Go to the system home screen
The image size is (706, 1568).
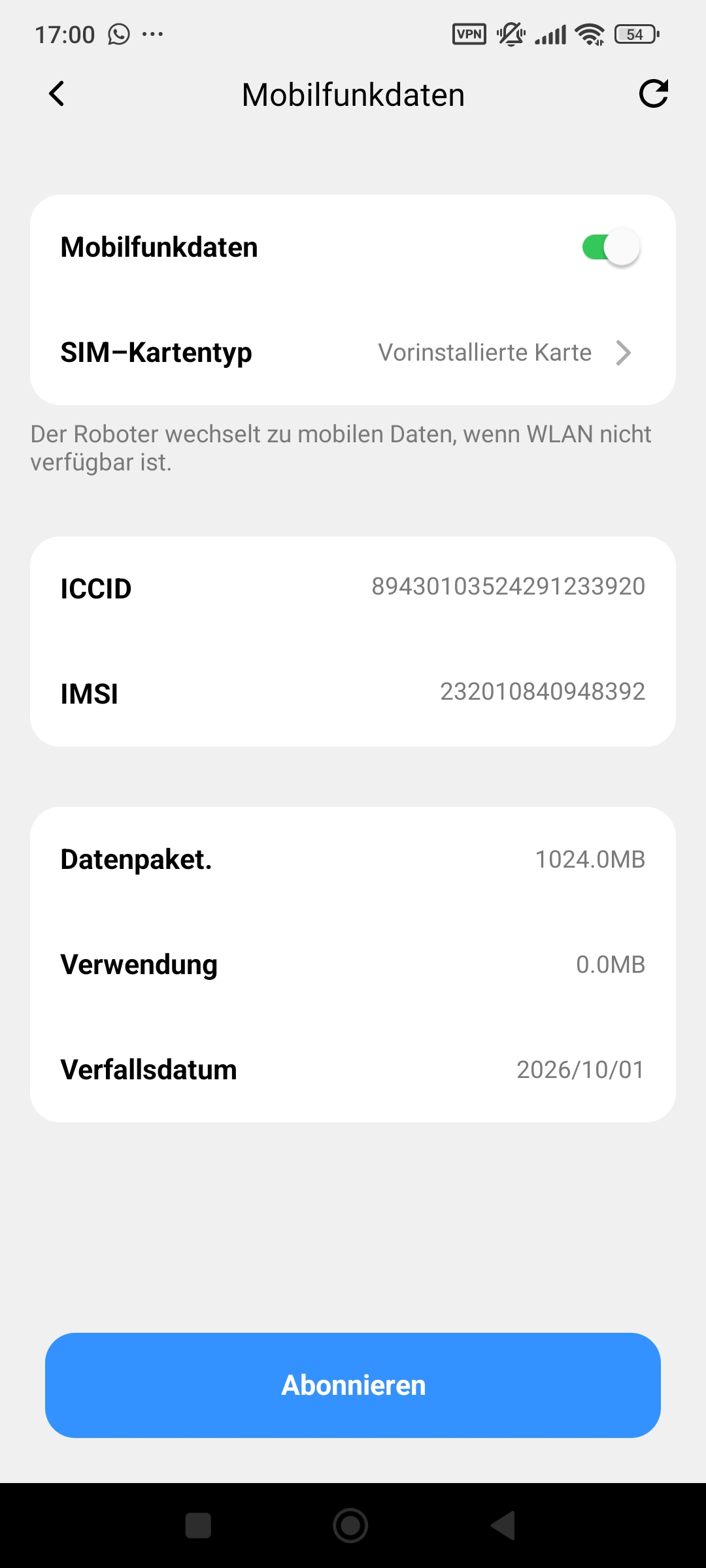click(x=350, y=1526)
